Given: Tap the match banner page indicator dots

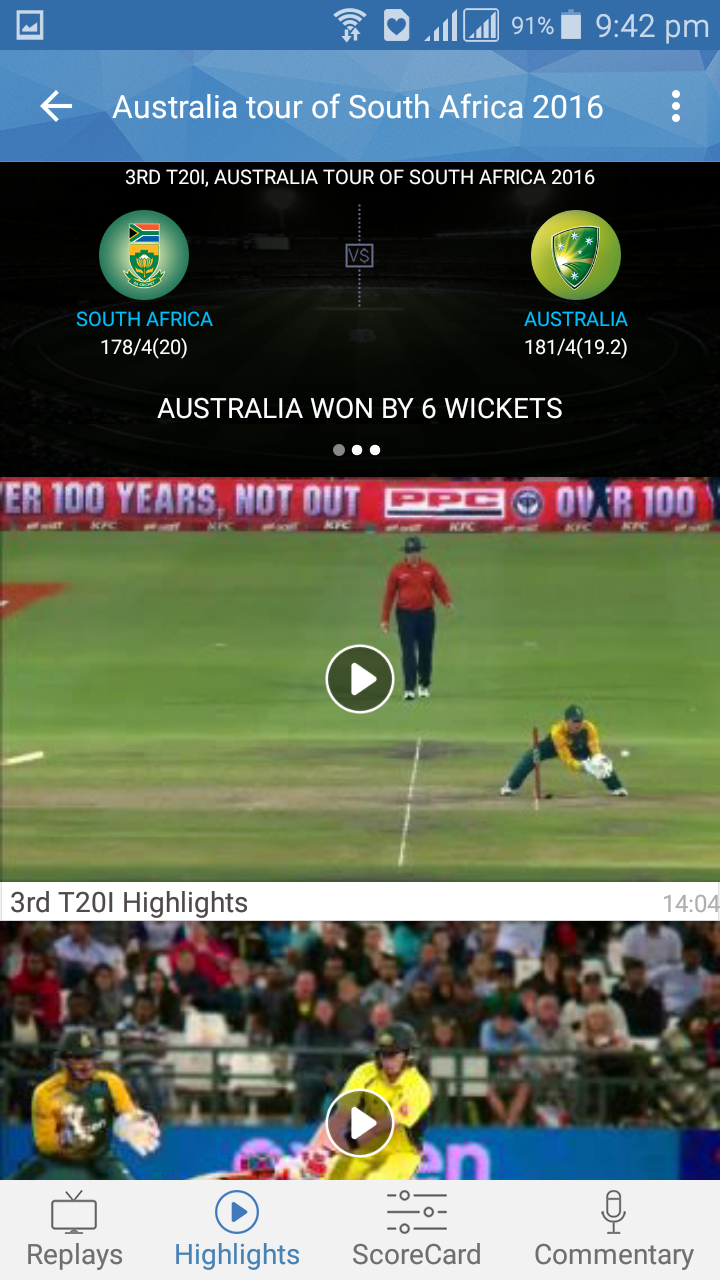Looking at the screenshot, I should click(357, 450).
